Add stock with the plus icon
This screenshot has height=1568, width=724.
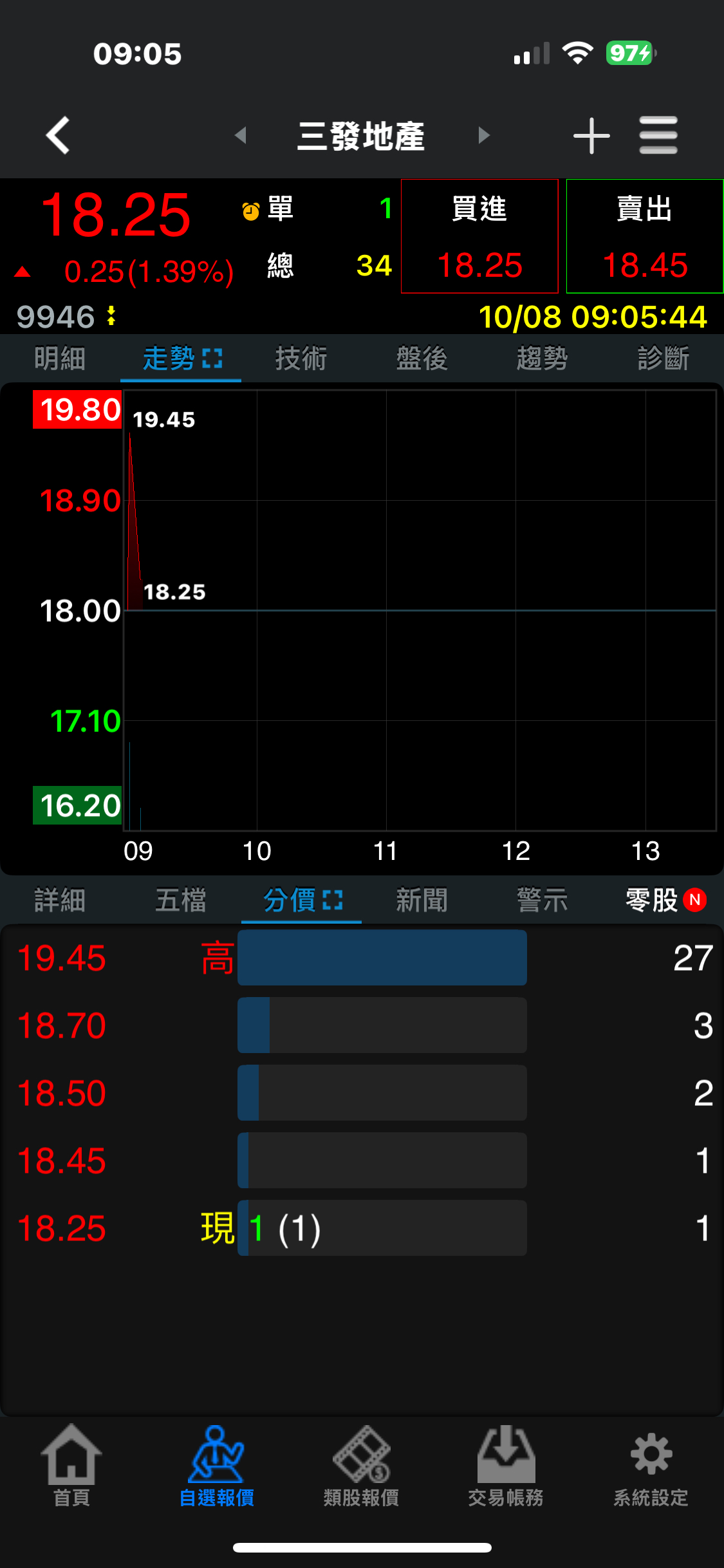pos(591,135)
